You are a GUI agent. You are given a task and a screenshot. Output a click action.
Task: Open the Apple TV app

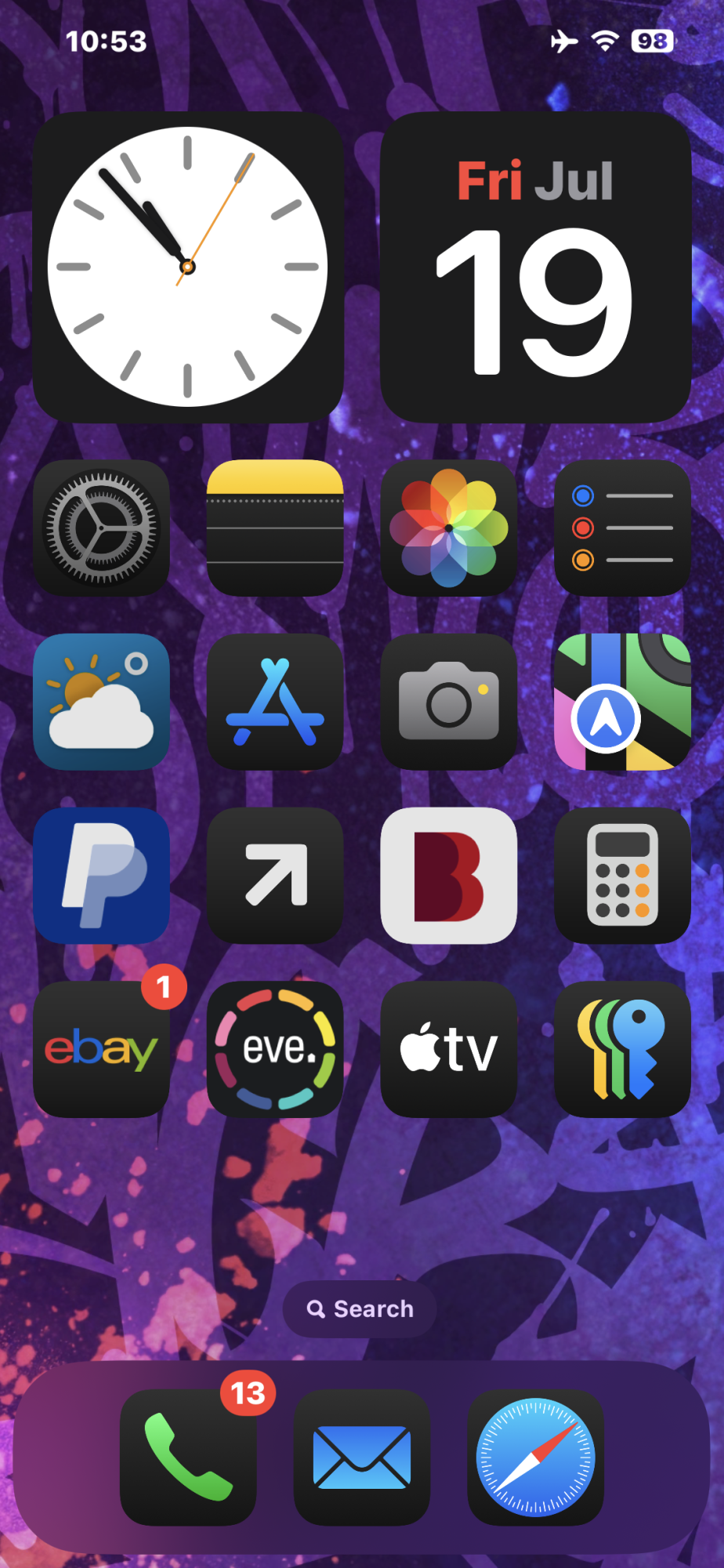(x=449, y=1049)
